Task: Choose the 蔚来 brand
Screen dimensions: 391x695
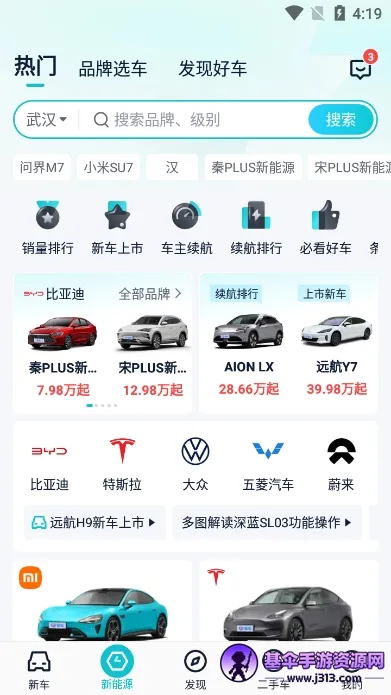Action: pos(341,464)
